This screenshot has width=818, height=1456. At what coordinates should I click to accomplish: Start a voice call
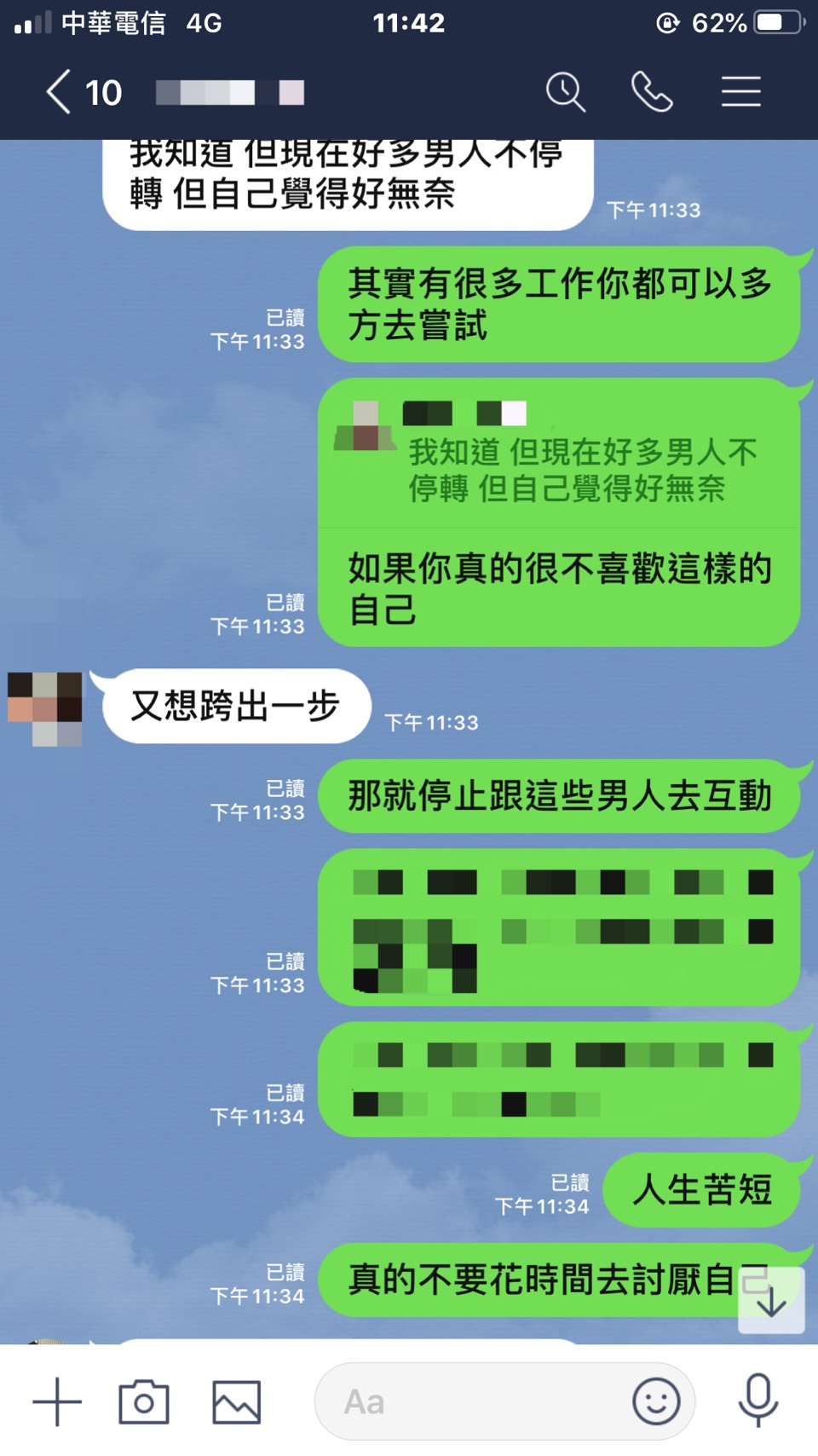652,92
